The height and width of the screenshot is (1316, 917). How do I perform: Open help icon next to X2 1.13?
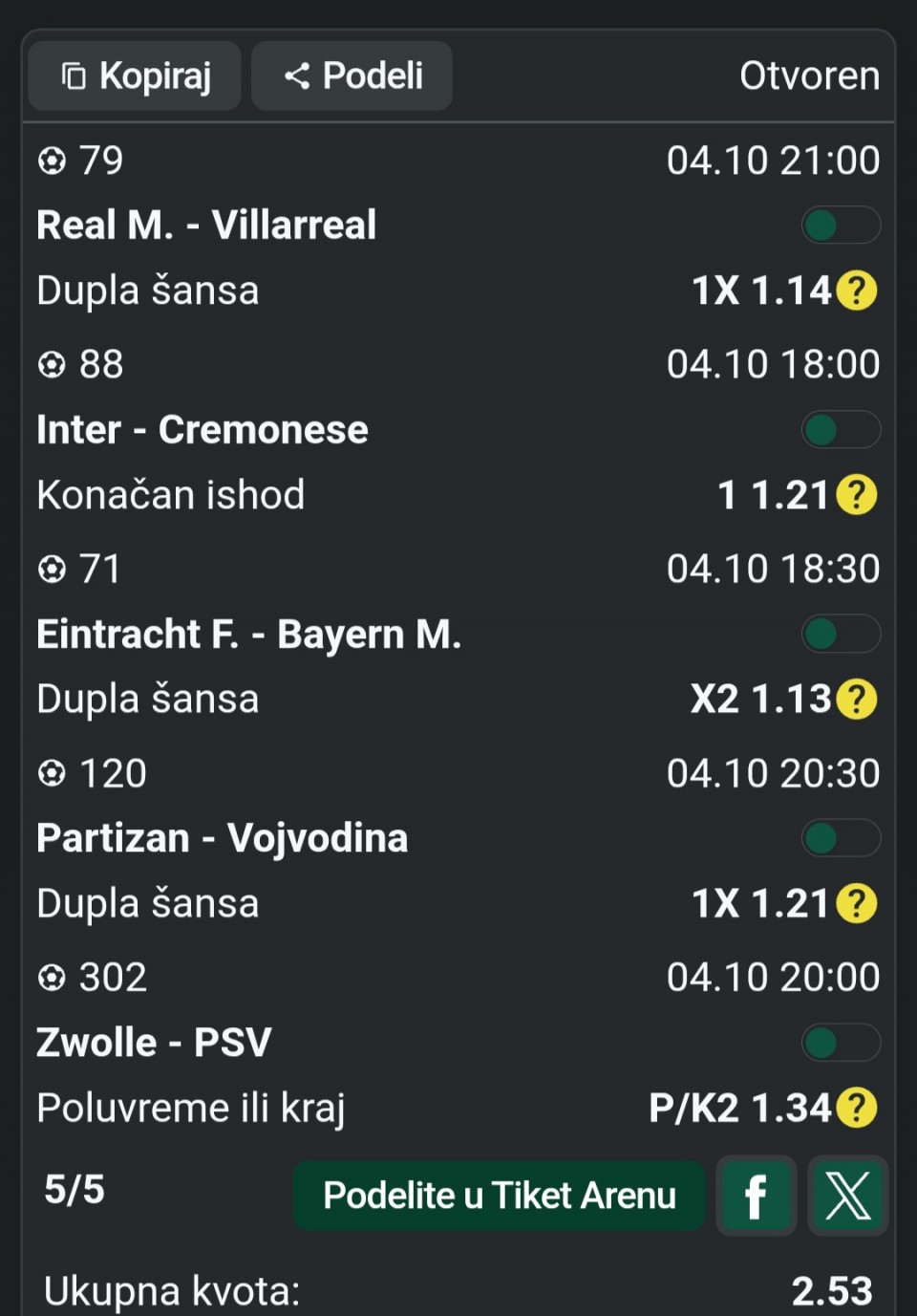(857, 700)
